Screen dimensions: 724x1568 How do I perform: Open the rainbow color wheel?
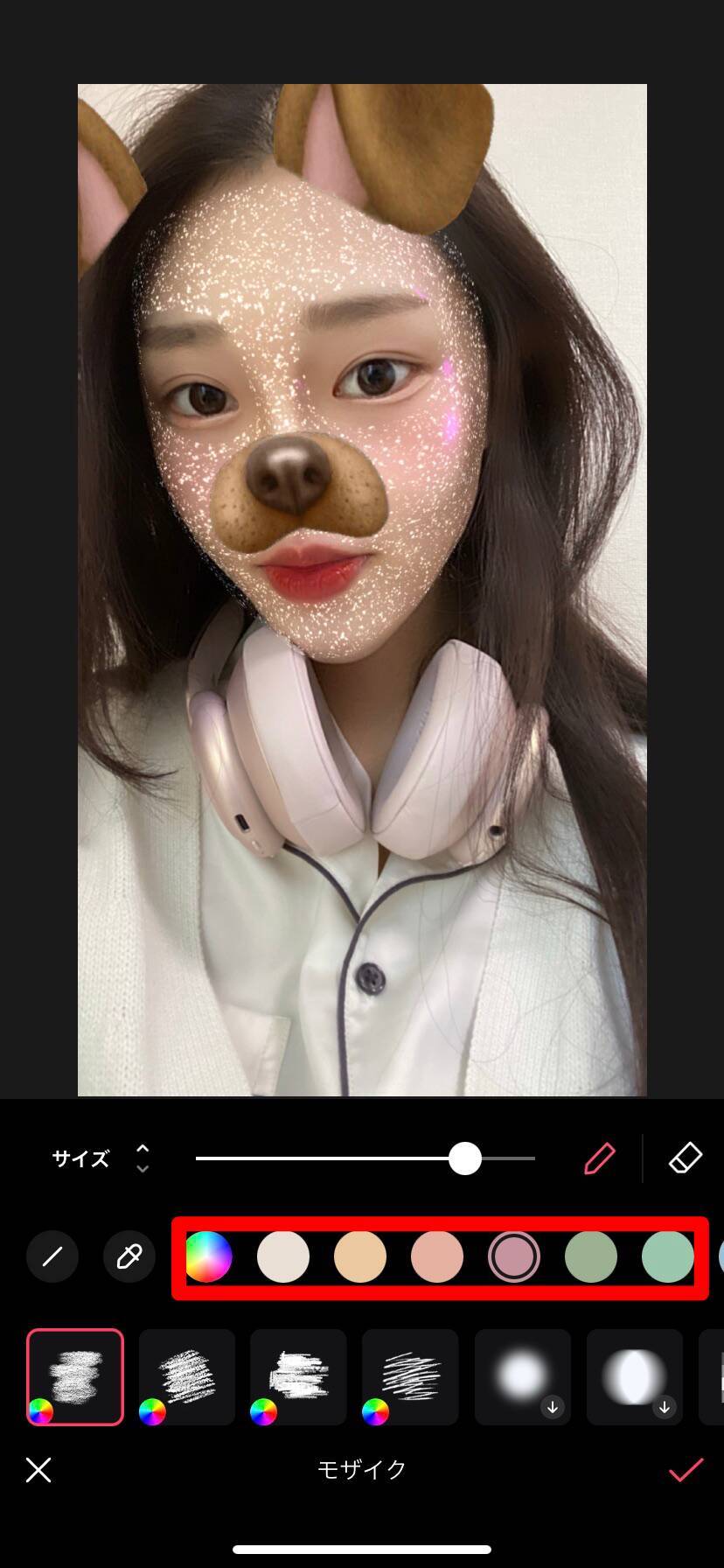tap(207, 1256)
